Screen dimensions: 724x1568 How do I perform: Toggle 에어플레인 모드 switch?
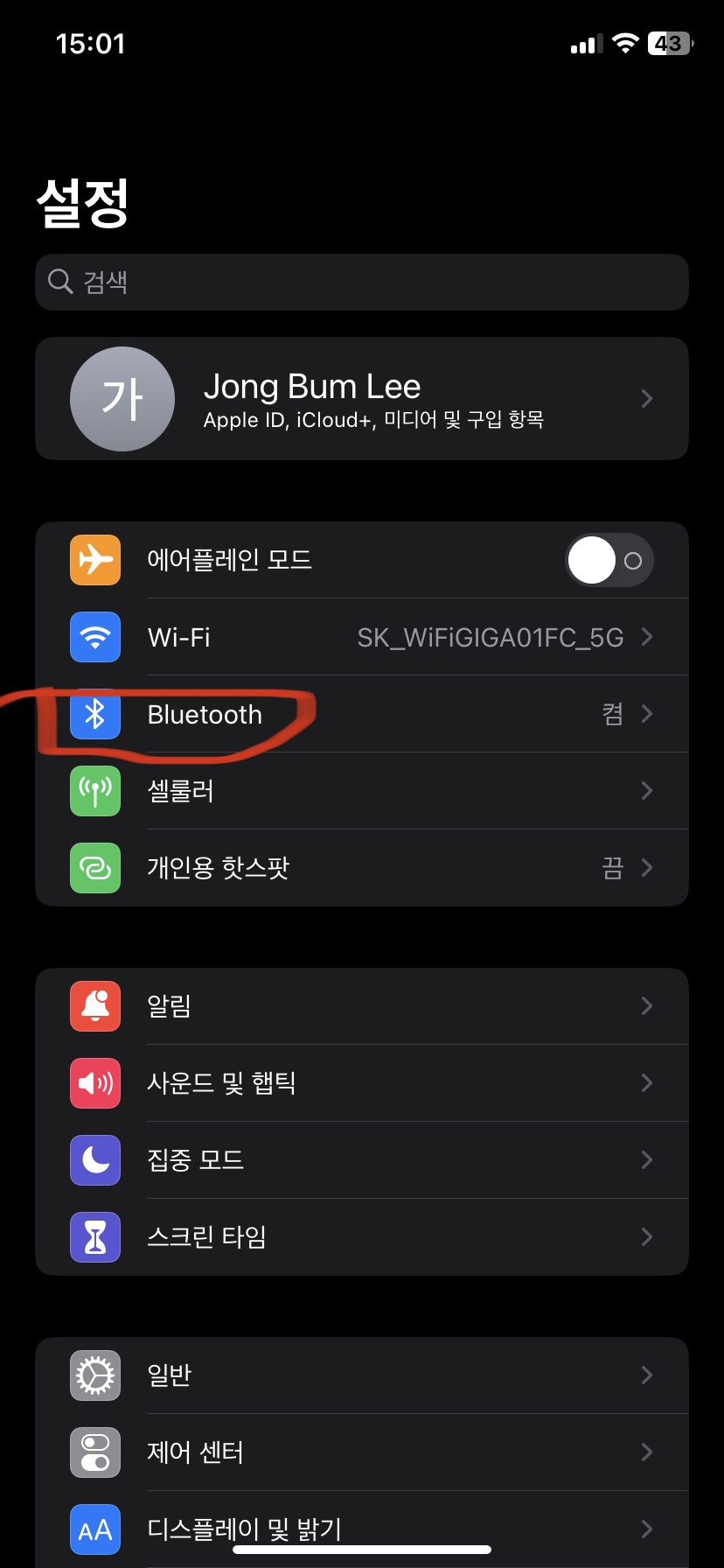(x=609, y=560)
